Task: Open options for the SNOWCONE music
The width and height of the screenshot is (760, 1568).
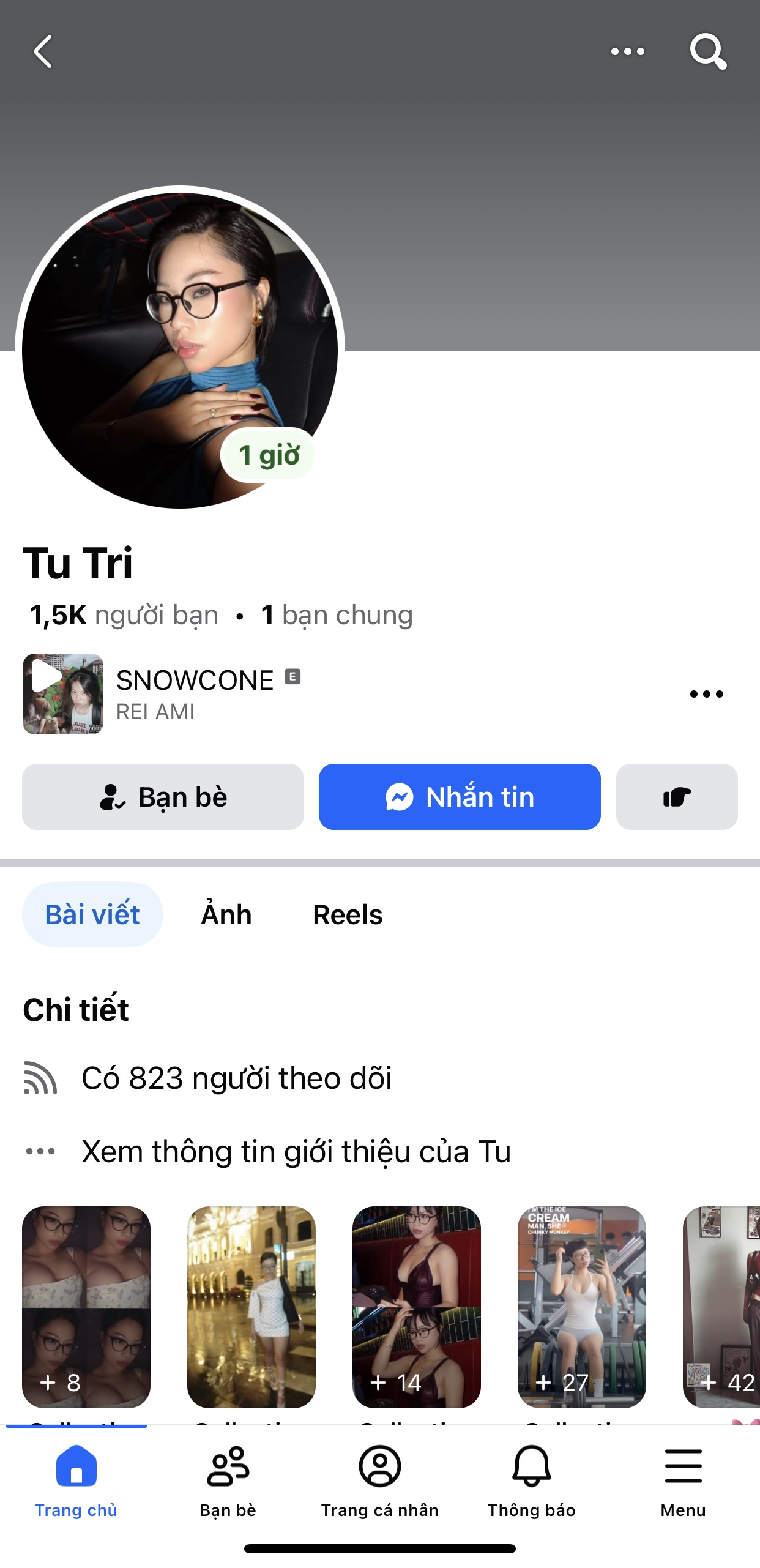Action: pos(706,694)
